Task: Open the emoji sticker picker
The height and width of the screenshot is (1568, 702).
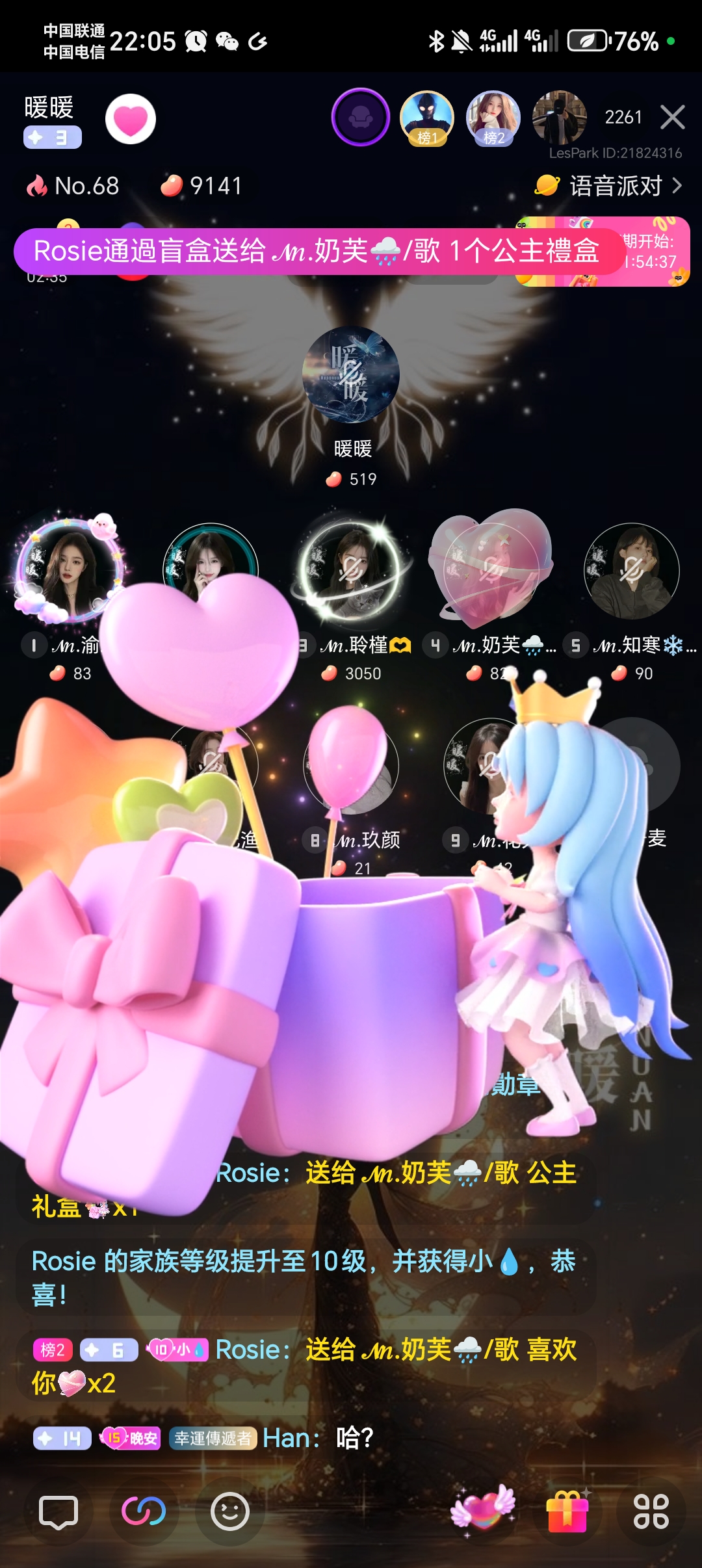Action: [230, 1512]
